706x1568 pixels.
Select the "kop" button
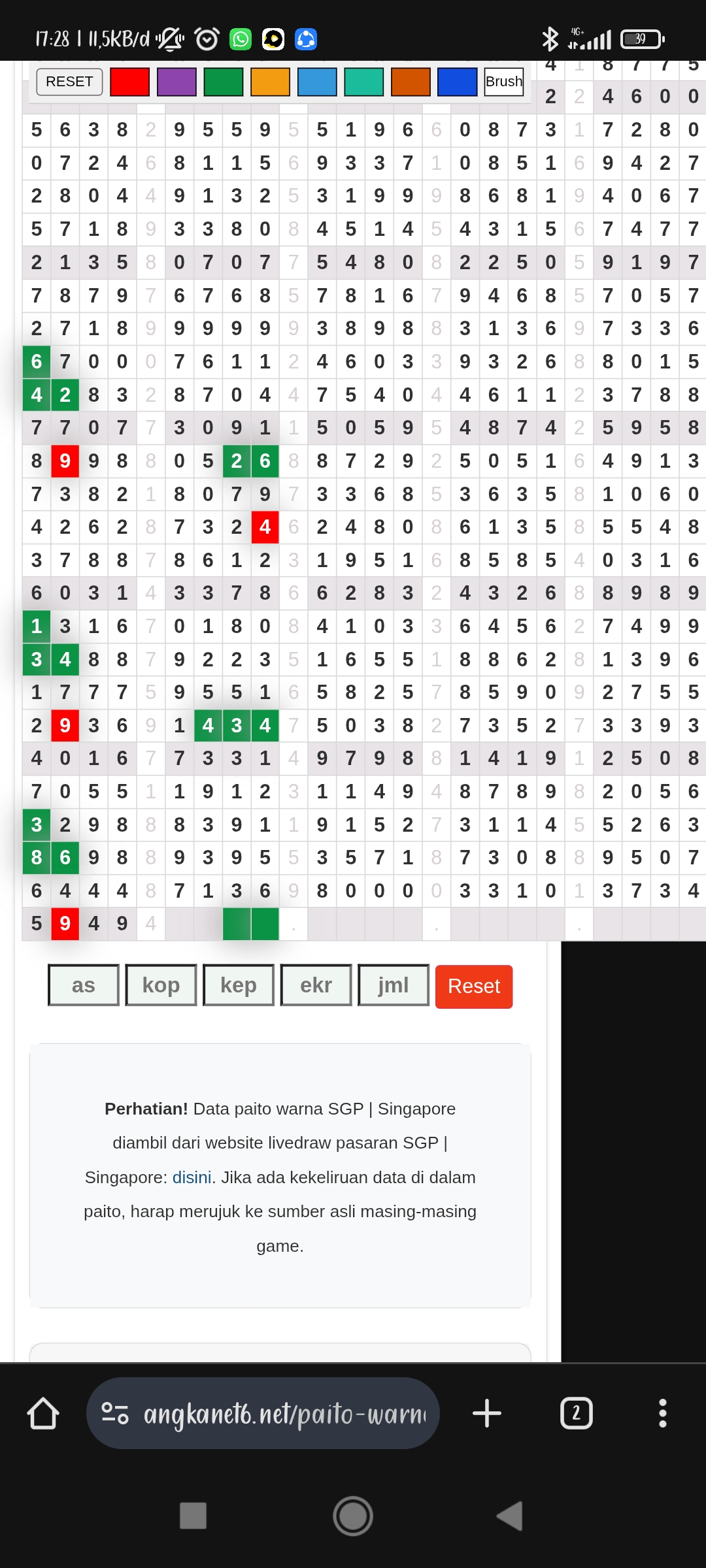point(161,985)
